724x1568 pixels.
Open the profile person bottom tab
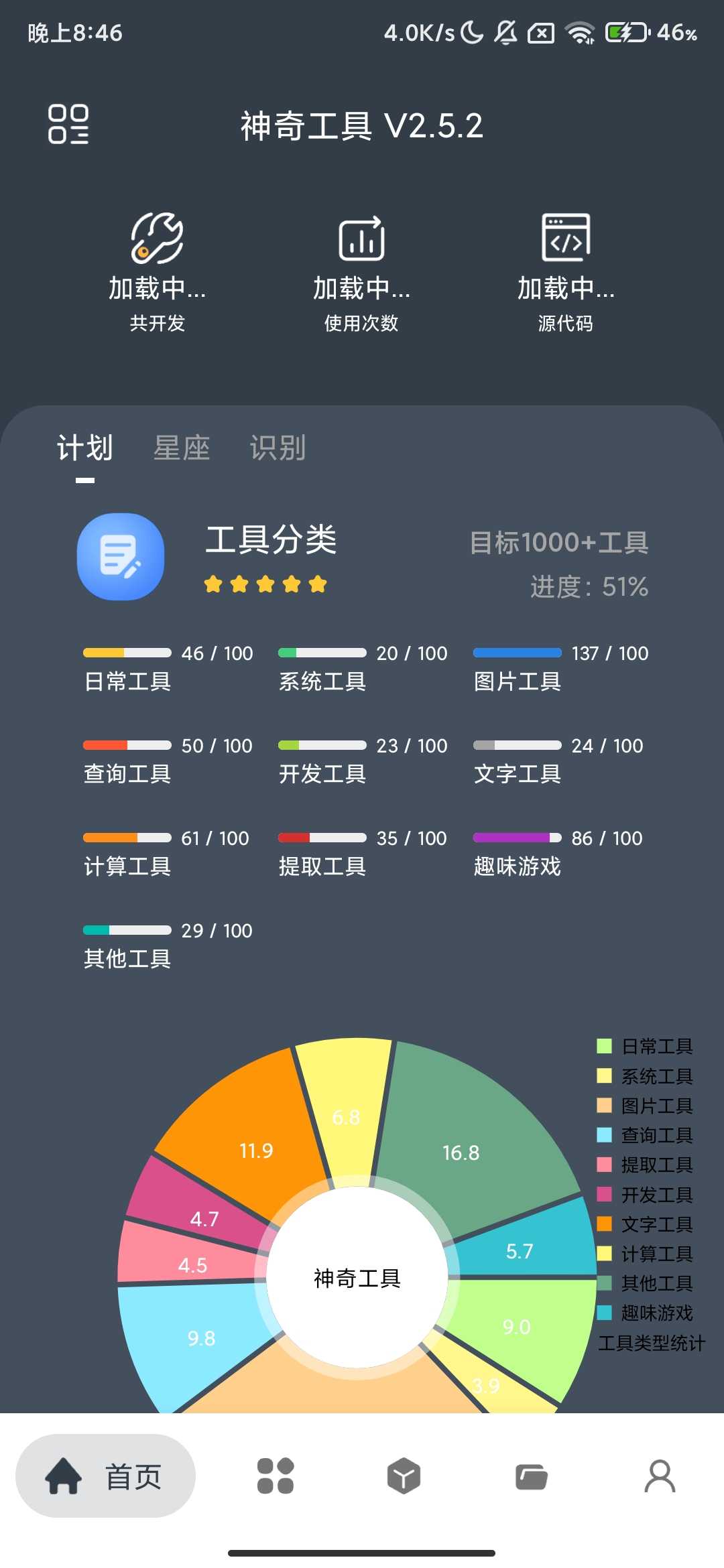(x=660, y=1476)
